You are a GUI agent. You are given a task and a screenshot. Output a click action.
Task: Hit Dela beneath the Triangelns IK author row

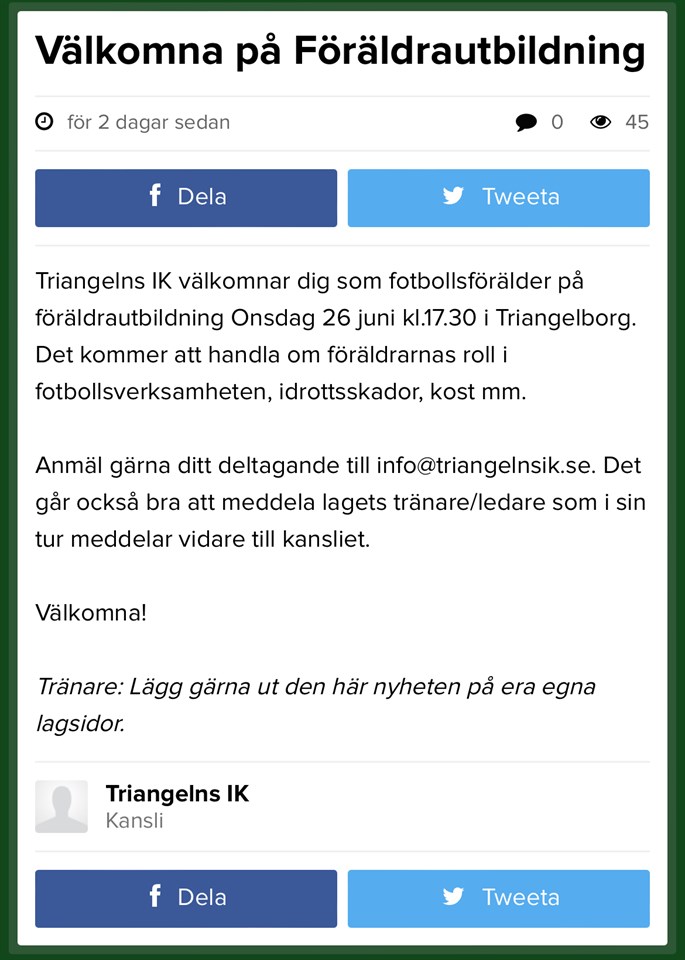click(x=186, y=898)
